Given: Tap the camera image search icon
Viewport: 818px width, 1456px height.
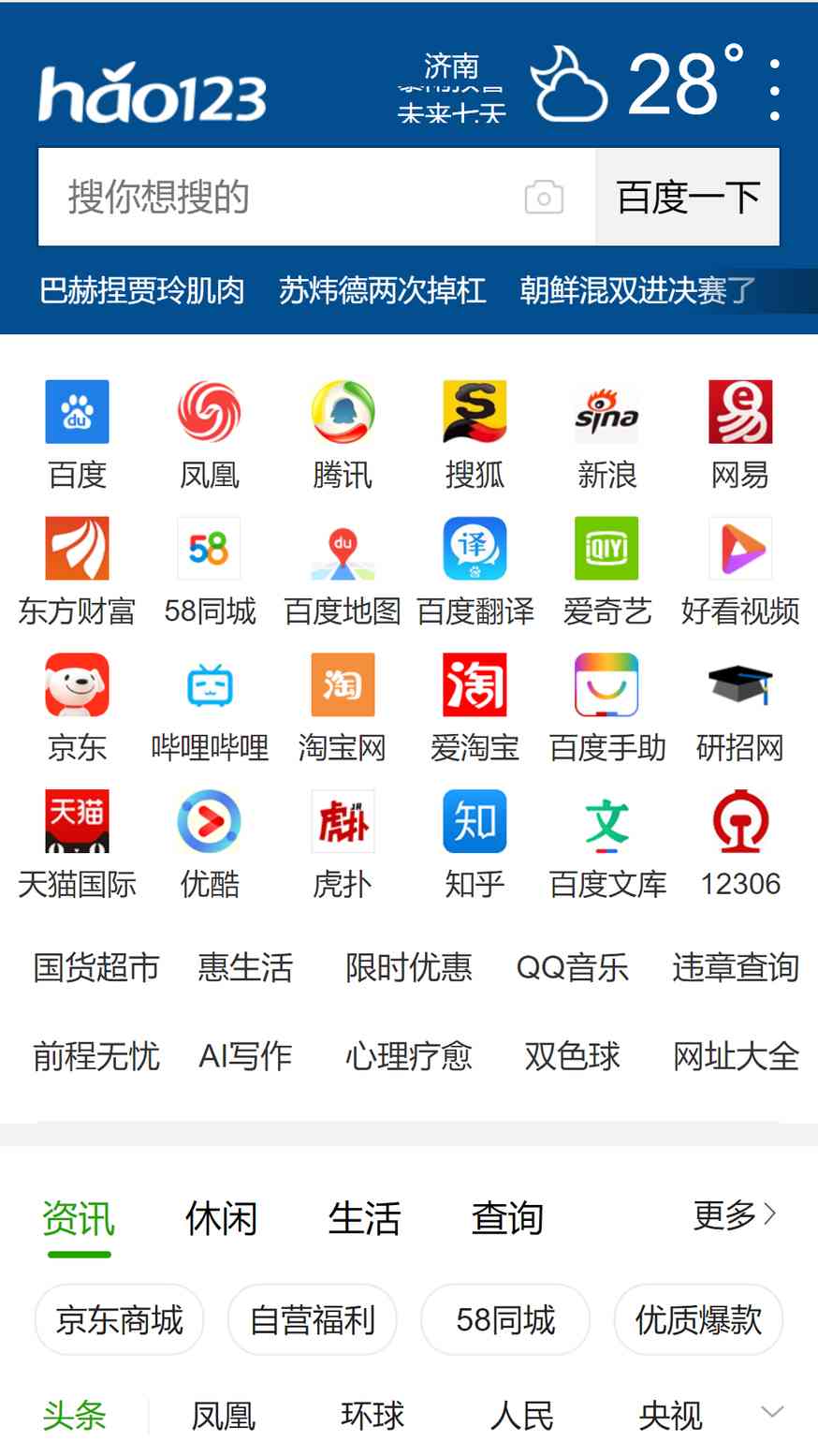Looking at the screenshot, I should (x=544, y=198).
